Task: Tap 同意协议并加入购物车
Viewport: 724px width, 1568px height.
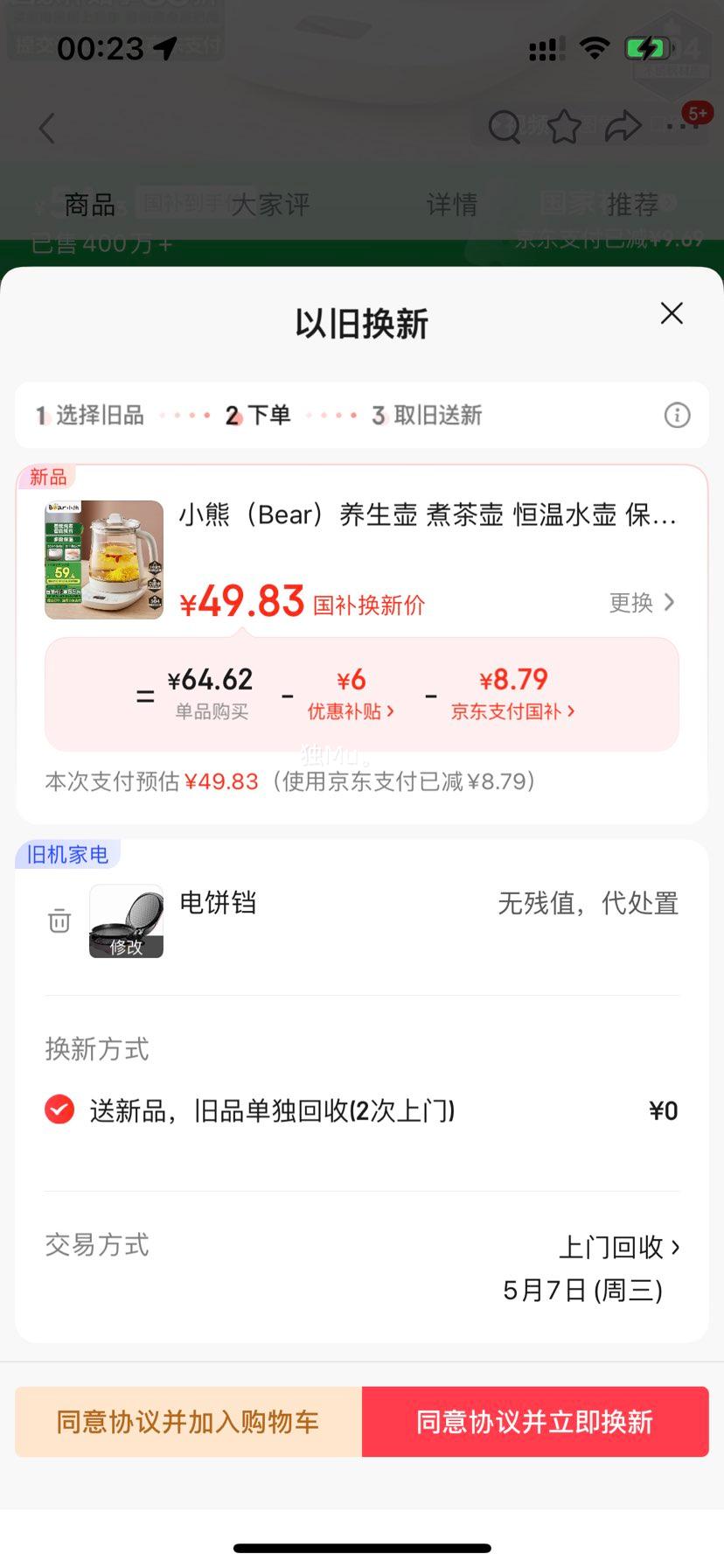Action: coord(188,1421)
